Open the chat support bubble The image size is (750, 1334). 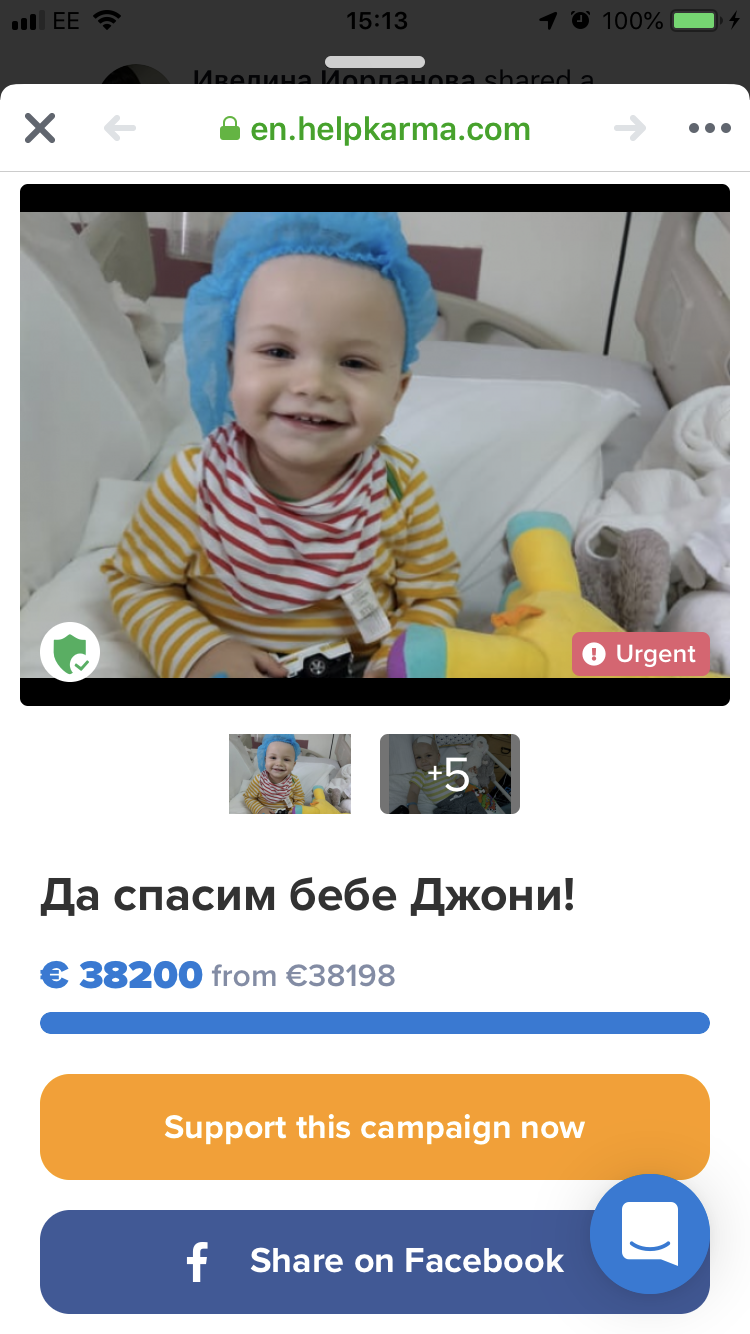click(650, 1234)
